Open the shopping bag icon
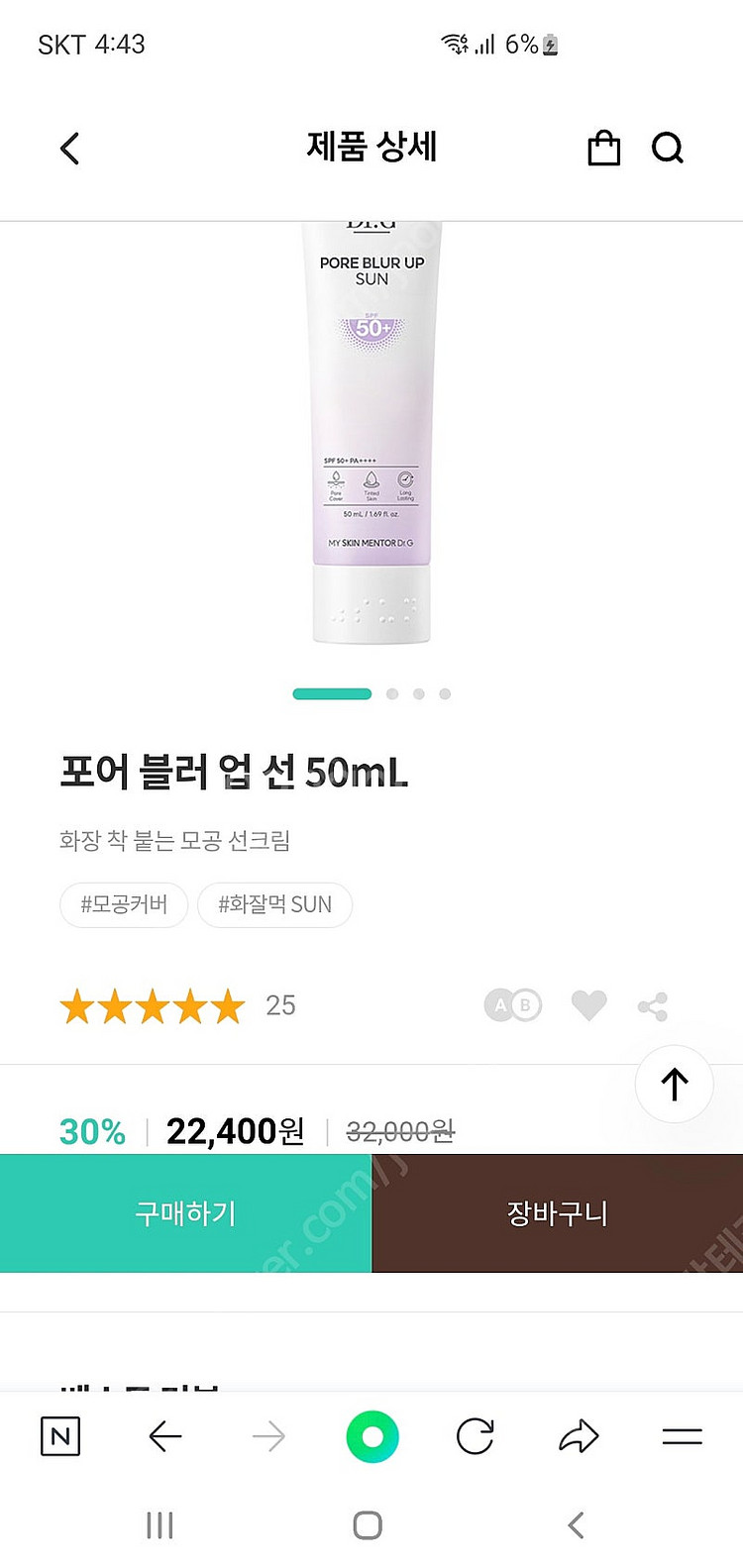The image size is (743, 1568). point(603,149)
